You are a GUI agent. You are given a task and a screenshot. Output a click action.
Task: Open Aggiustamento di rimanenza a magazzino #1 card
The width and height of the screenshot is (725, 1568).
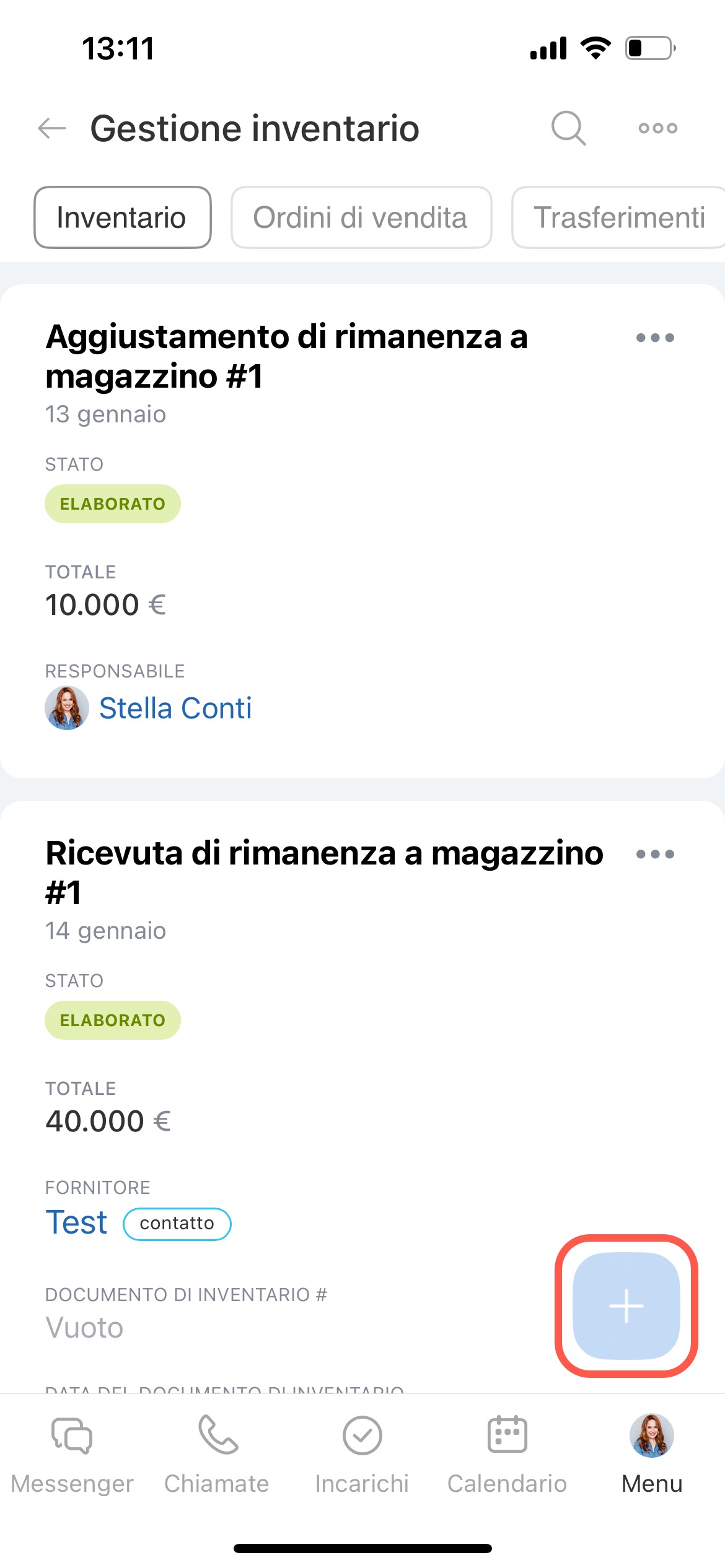point(286,356)
